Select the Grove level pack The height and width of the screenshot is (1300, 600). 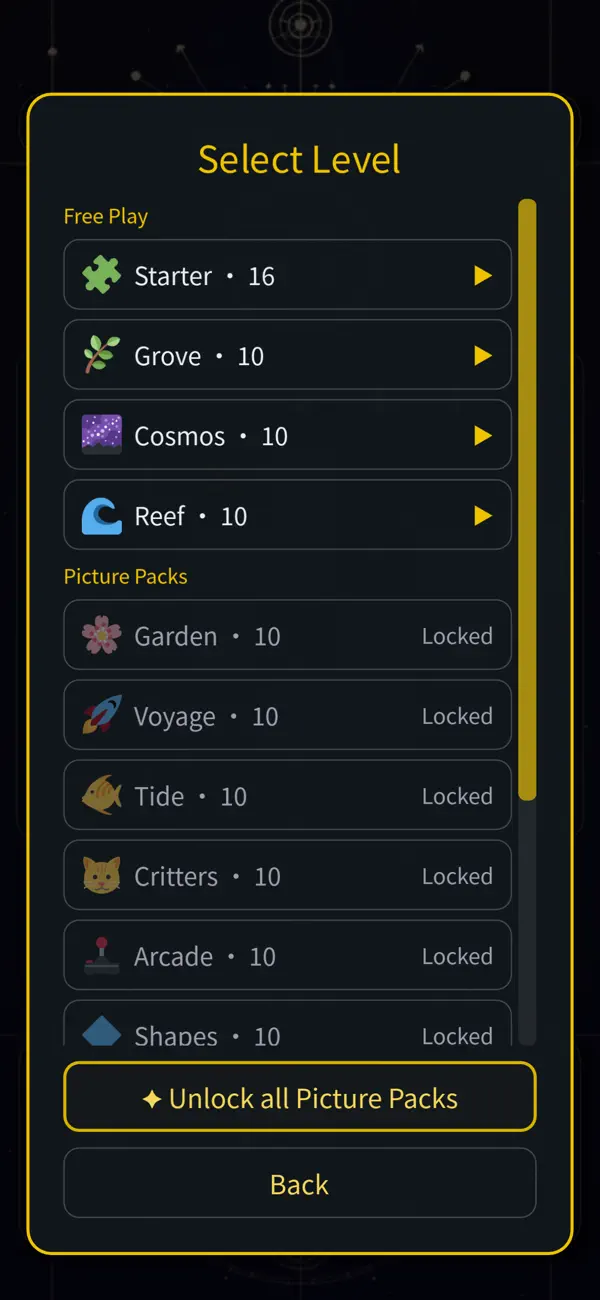click(287, 355)
